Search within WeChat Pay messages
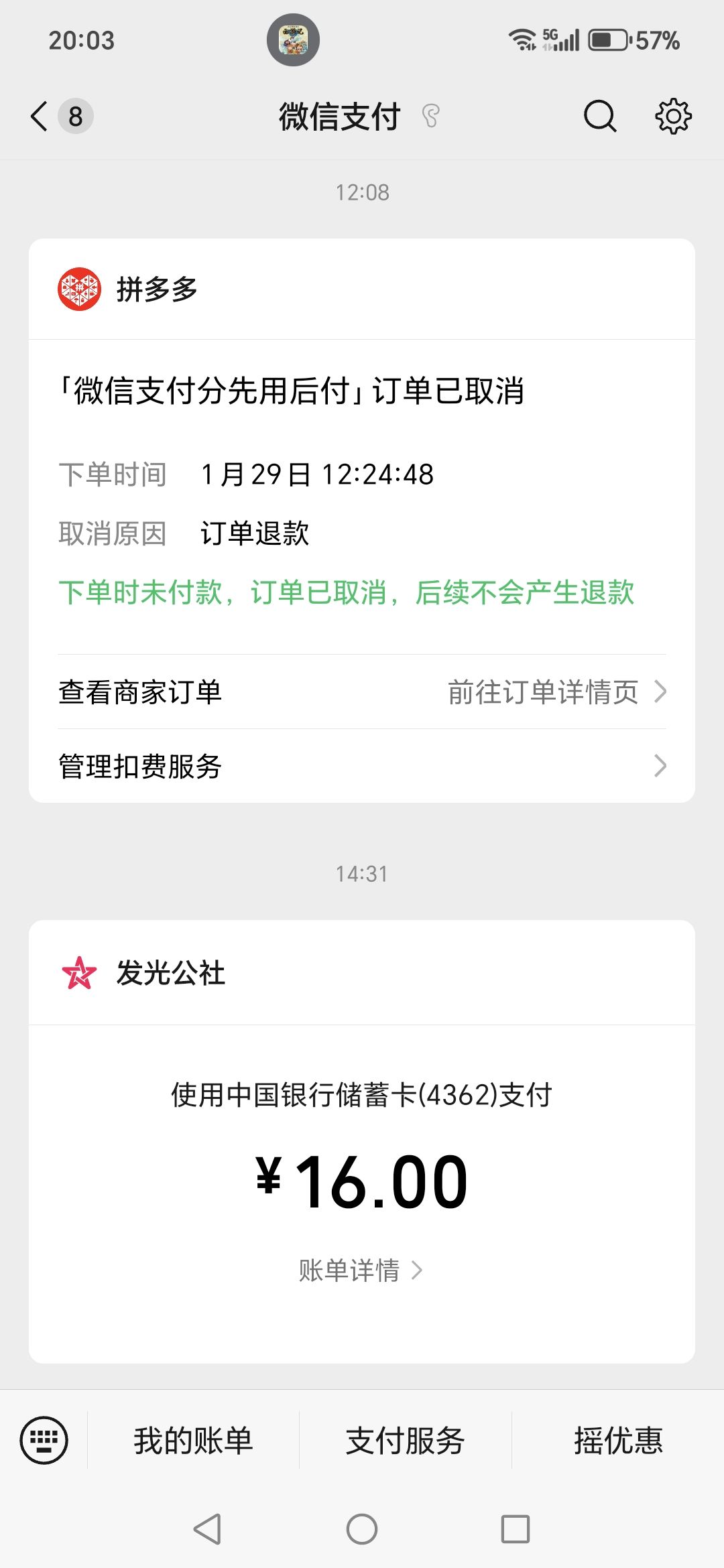This screenshot has width=724, height=1568. (x=599, y=117)
